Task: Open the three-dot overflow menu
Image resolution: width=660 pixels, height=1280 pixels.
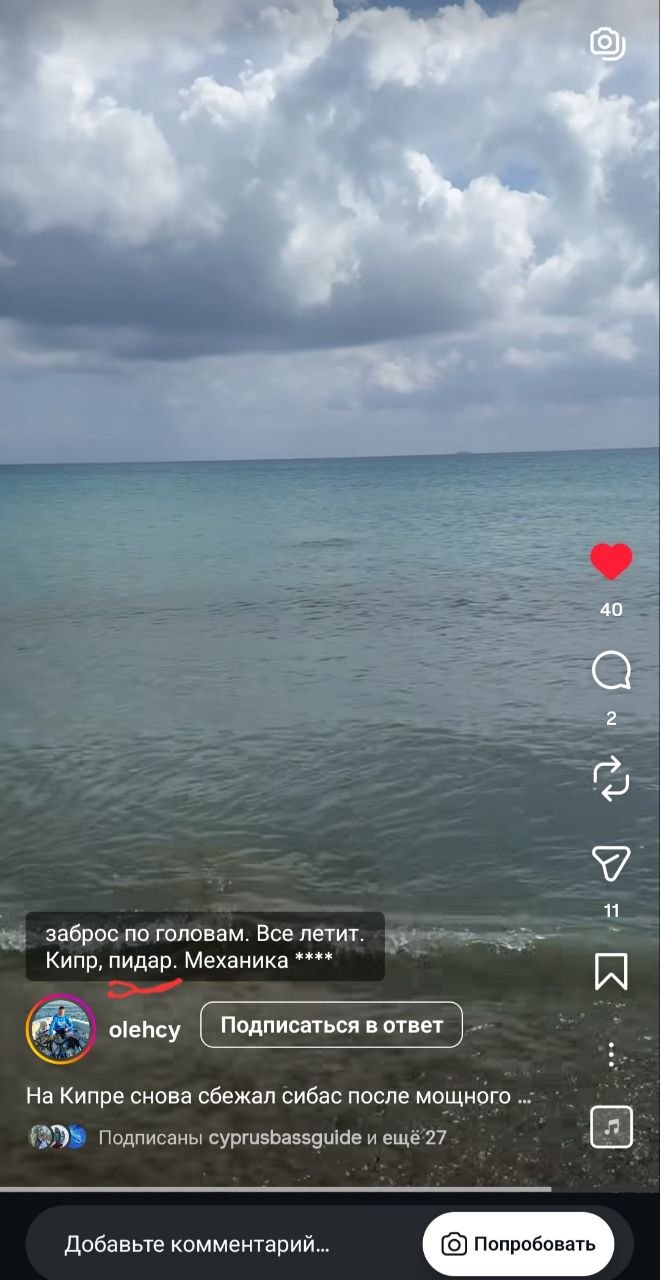Action: click(611, 1054)
